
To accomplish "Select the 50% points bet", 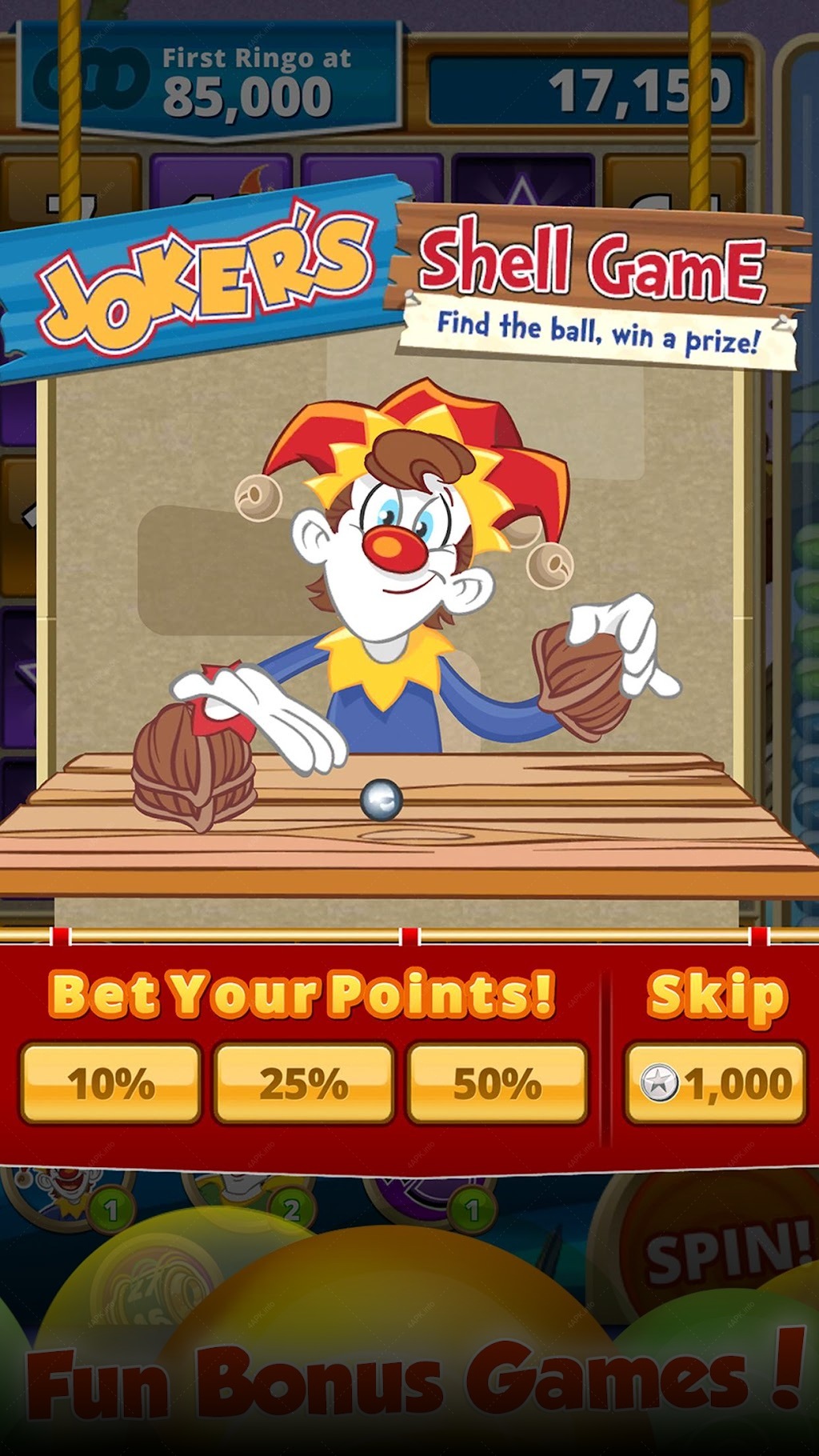I will pos(497,1083).
